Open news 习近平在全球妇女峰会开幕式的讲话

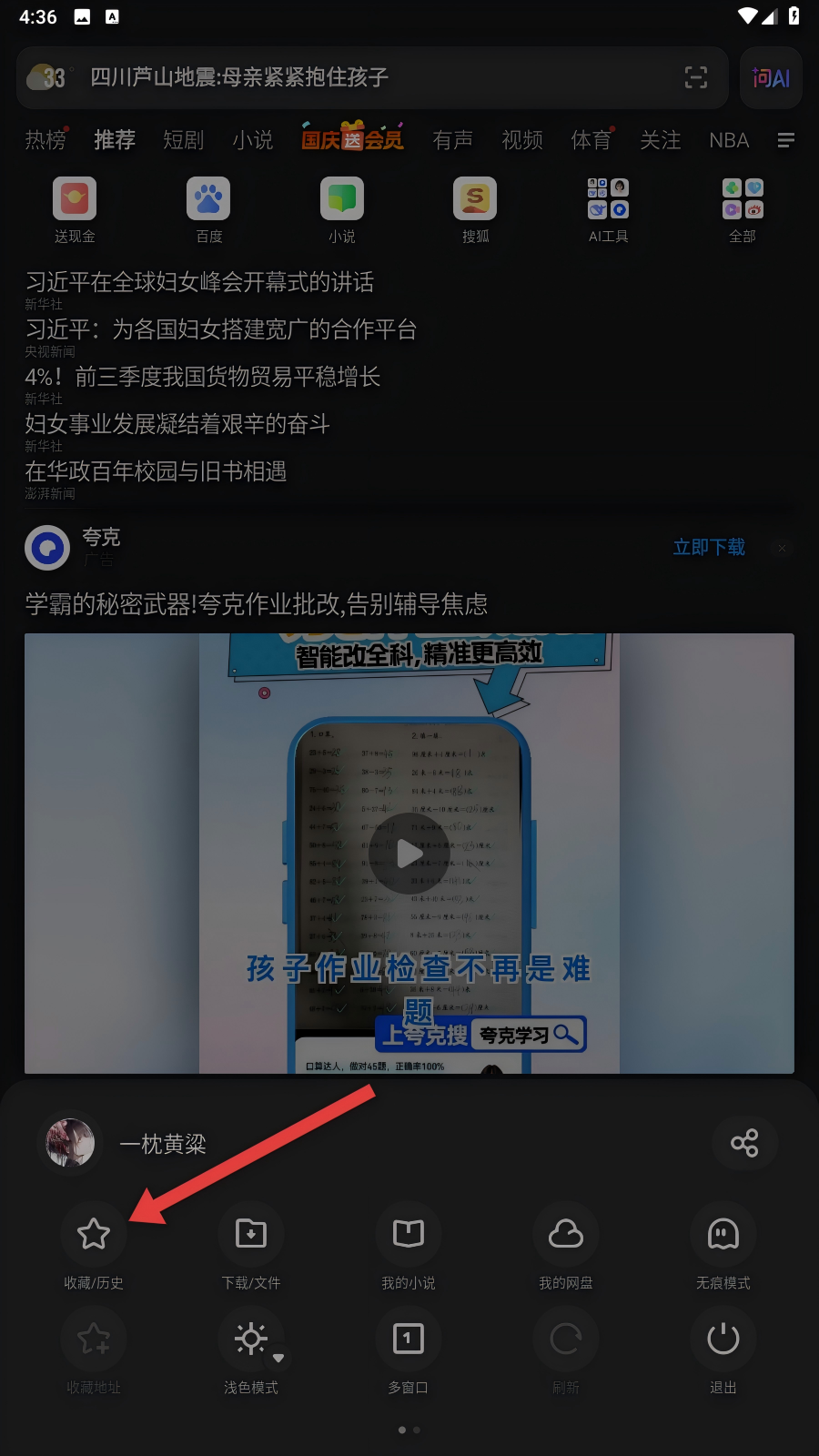(x=200, y=282)
